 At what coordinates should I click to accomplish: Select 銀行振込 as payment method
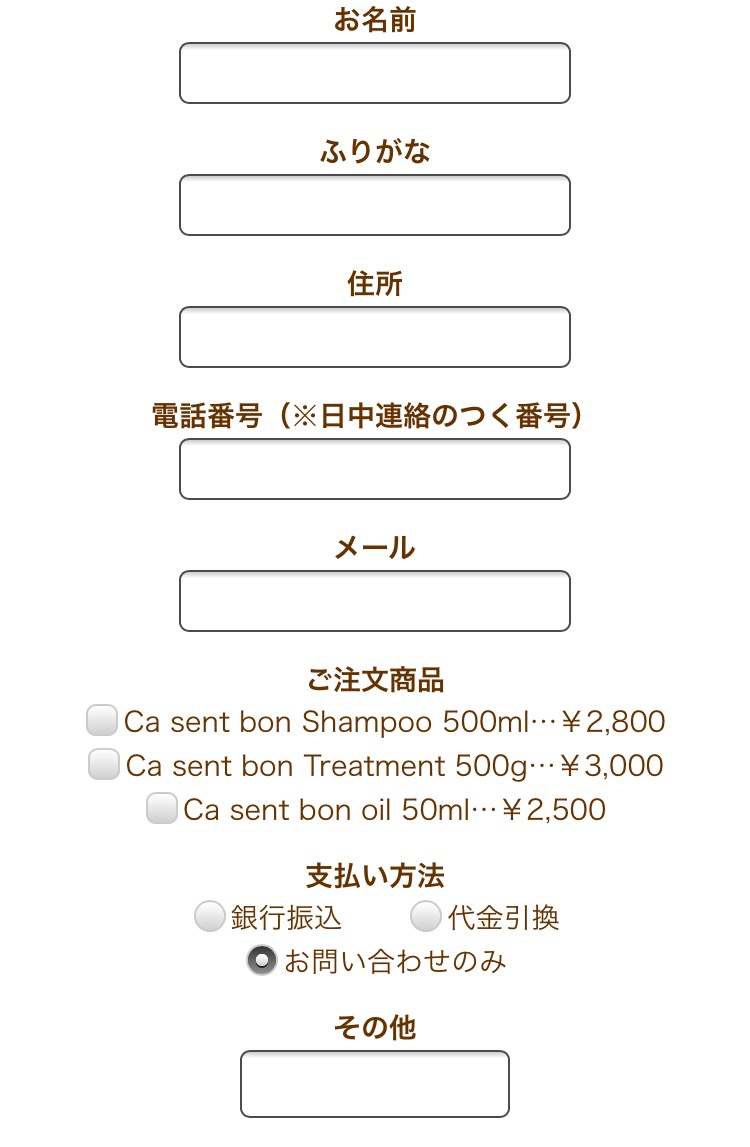[210, 916]
